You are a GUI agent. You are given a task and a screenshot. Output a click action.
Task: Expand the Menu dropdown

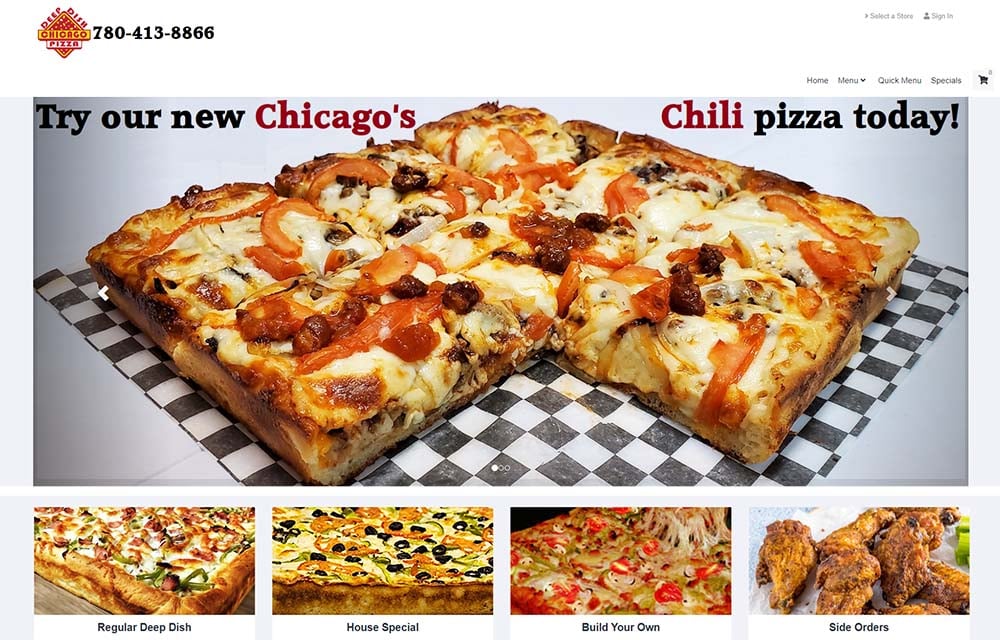[x=851, y=80]
